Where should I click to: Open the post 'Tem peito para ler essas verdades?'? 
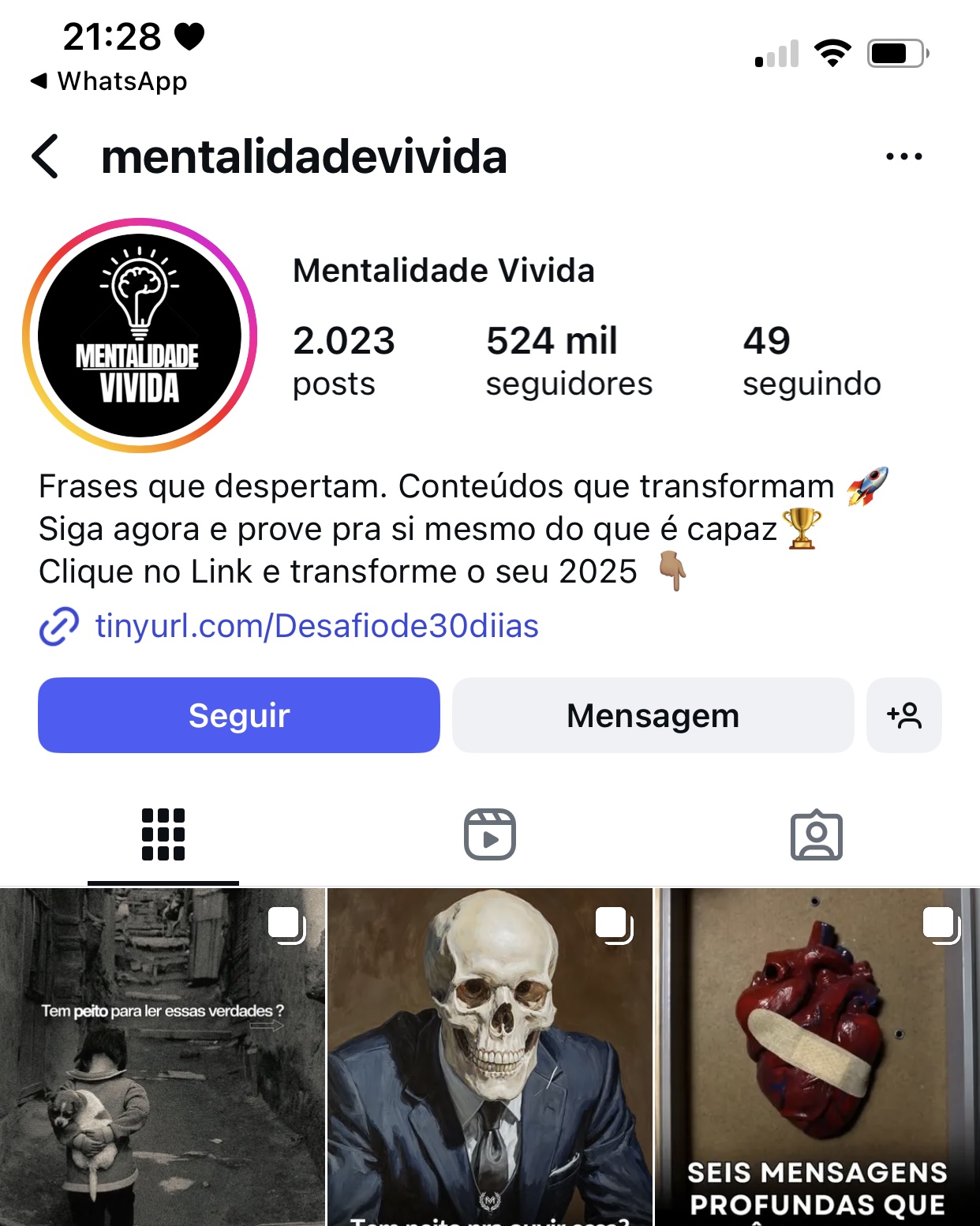pos(163,1058)
